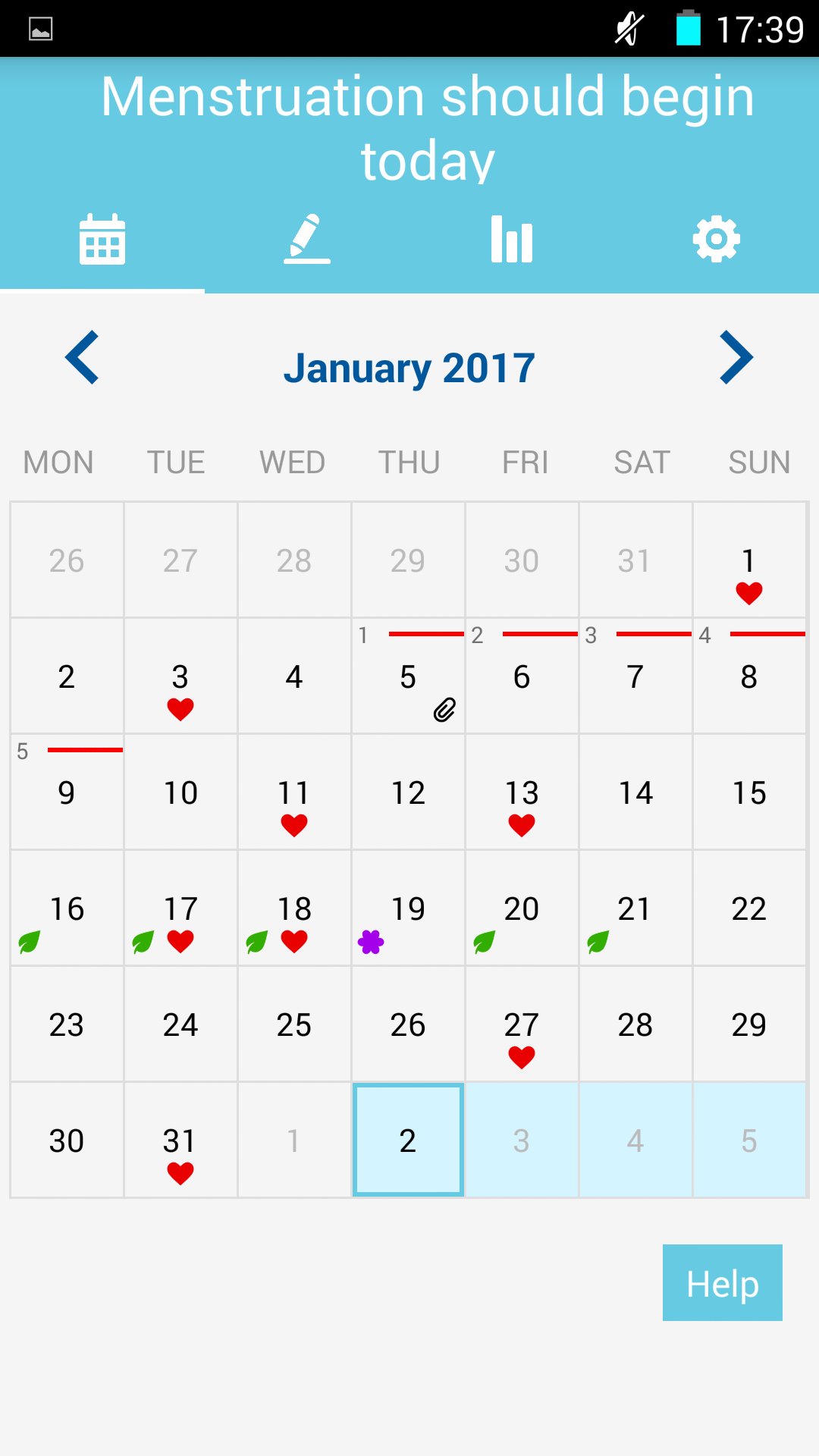Select January 13 on the calendar
This screenshot has width=819, height=1456.
pos(522,792)
